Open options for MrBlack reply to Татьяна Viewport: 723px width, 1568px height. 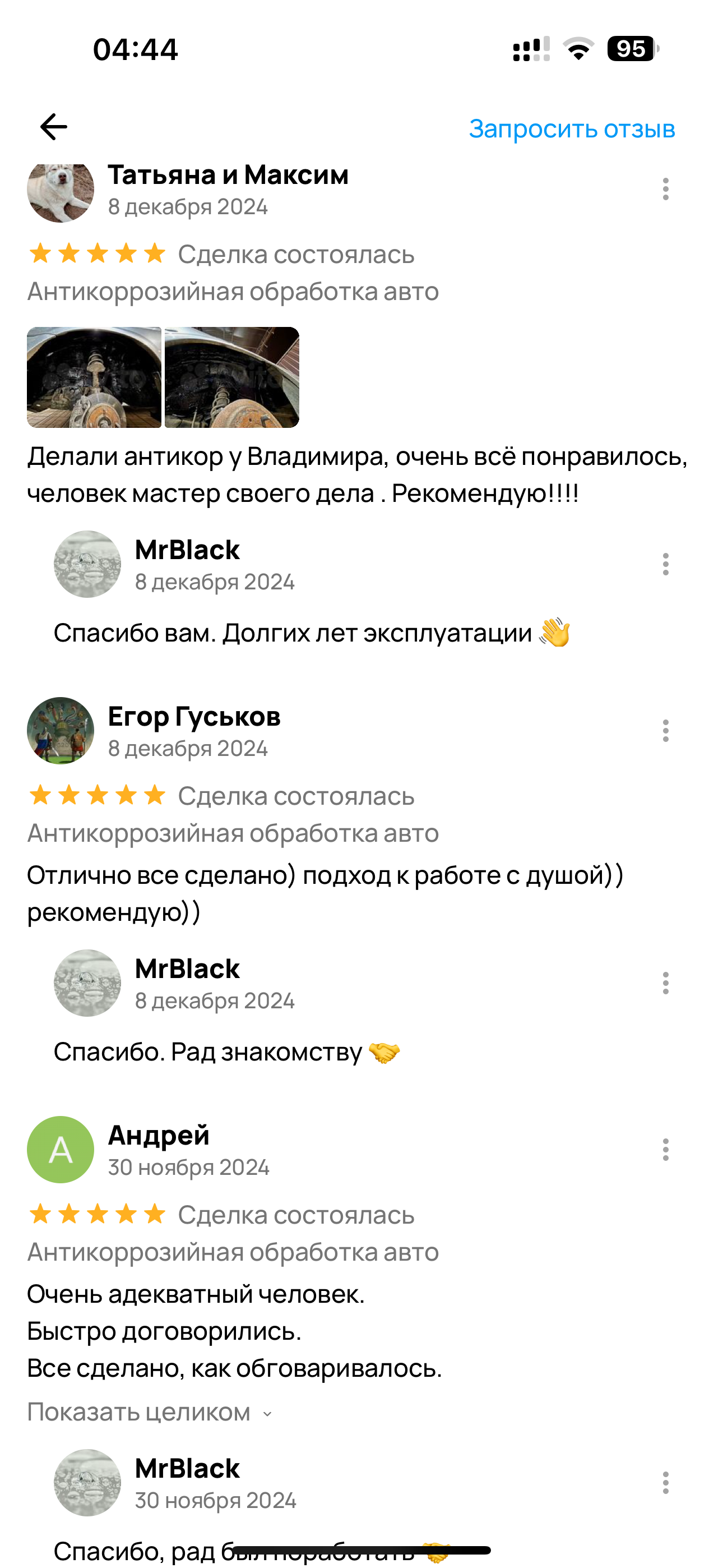665,564
